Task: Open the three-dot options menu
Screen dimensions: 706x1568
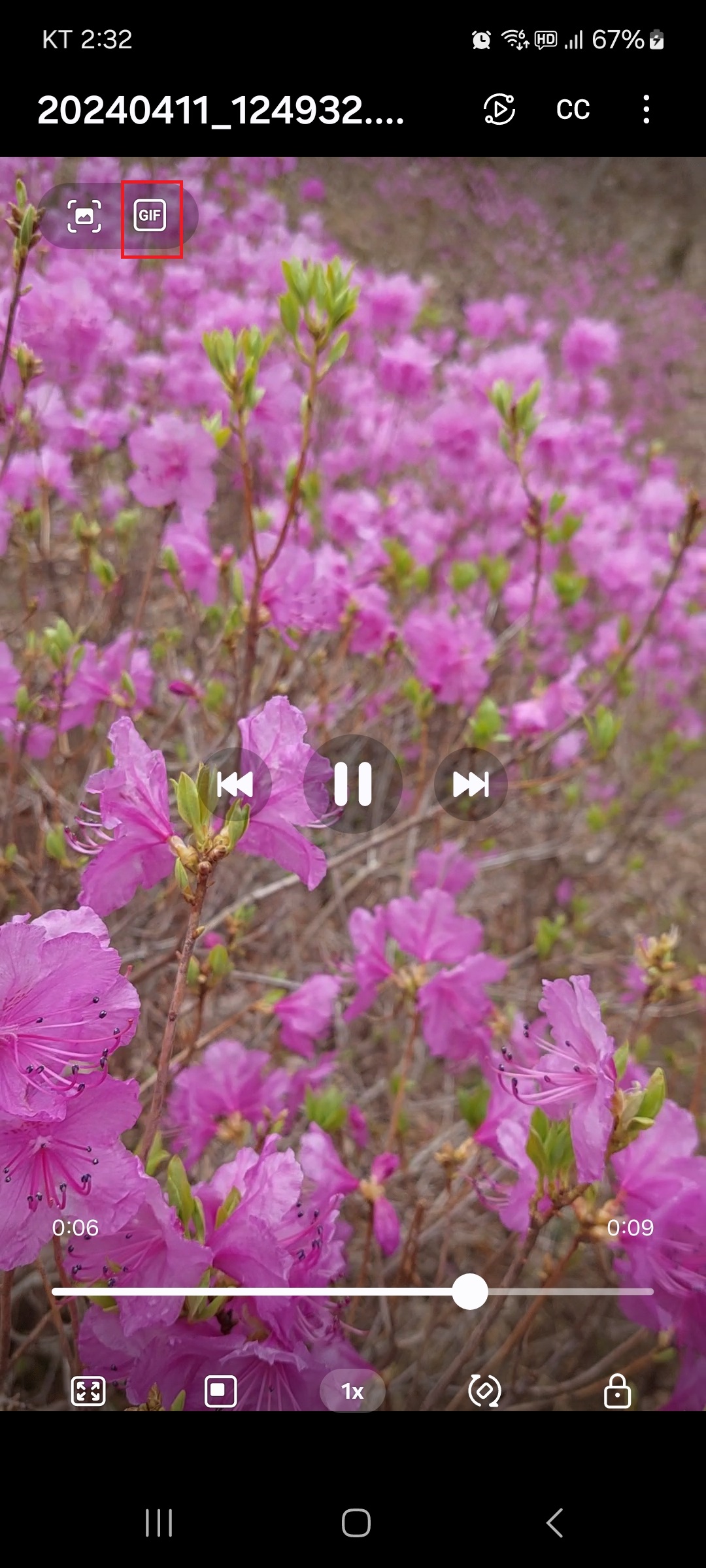Action: click(x=646, y=108)
